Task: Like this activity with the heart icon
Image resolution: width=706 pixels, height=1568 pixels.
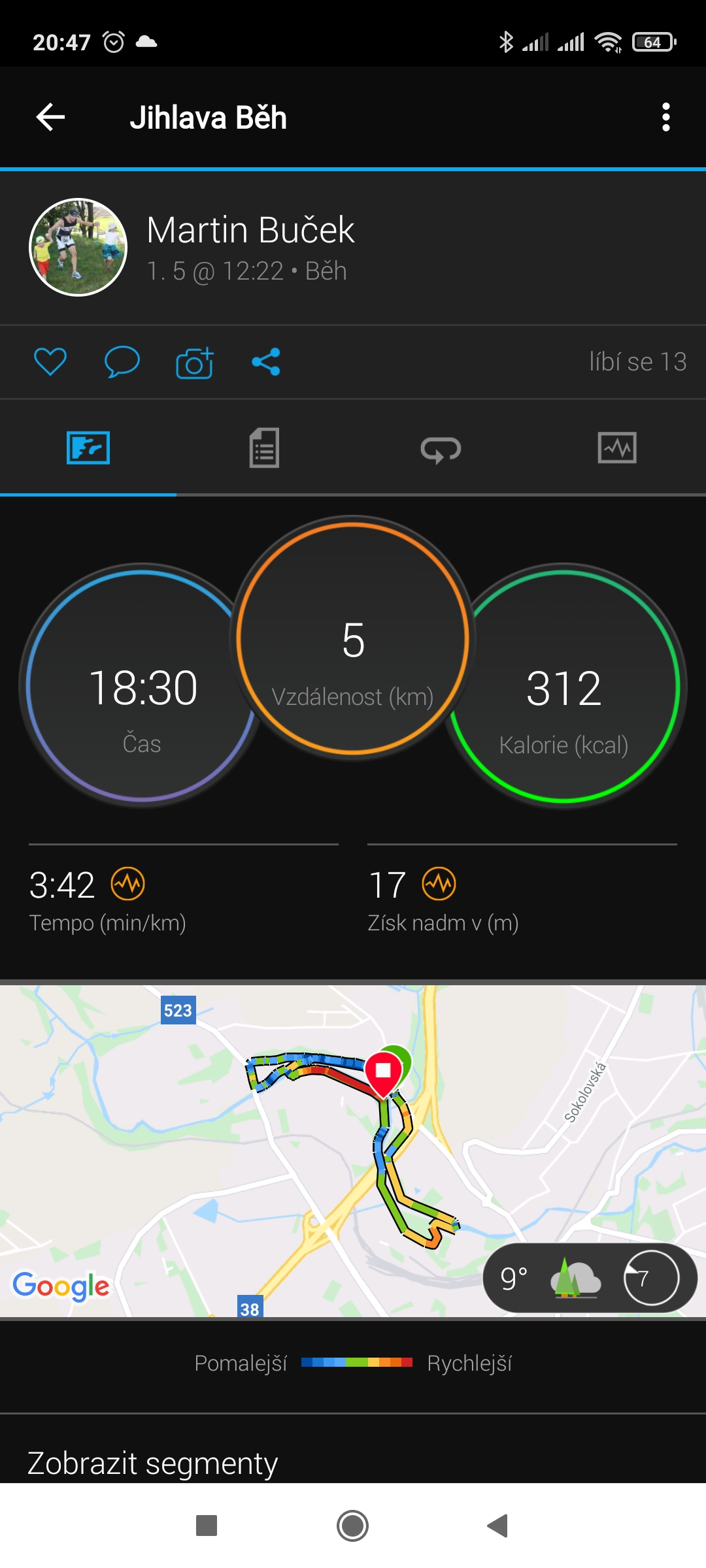Action: click(x=50, y=362)
